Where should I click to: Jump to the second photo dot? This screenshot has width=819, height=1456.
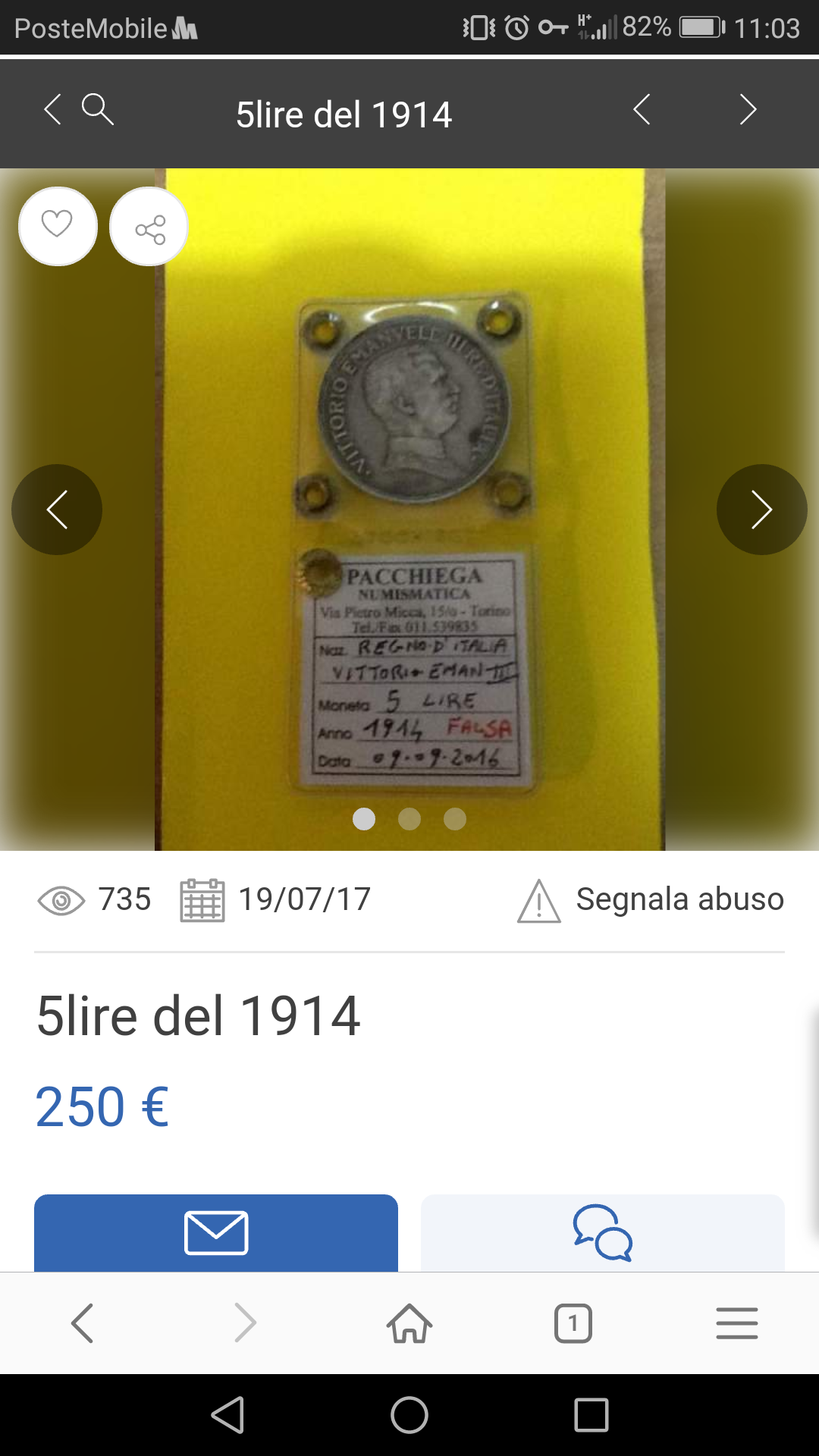(x=409, y=819)
